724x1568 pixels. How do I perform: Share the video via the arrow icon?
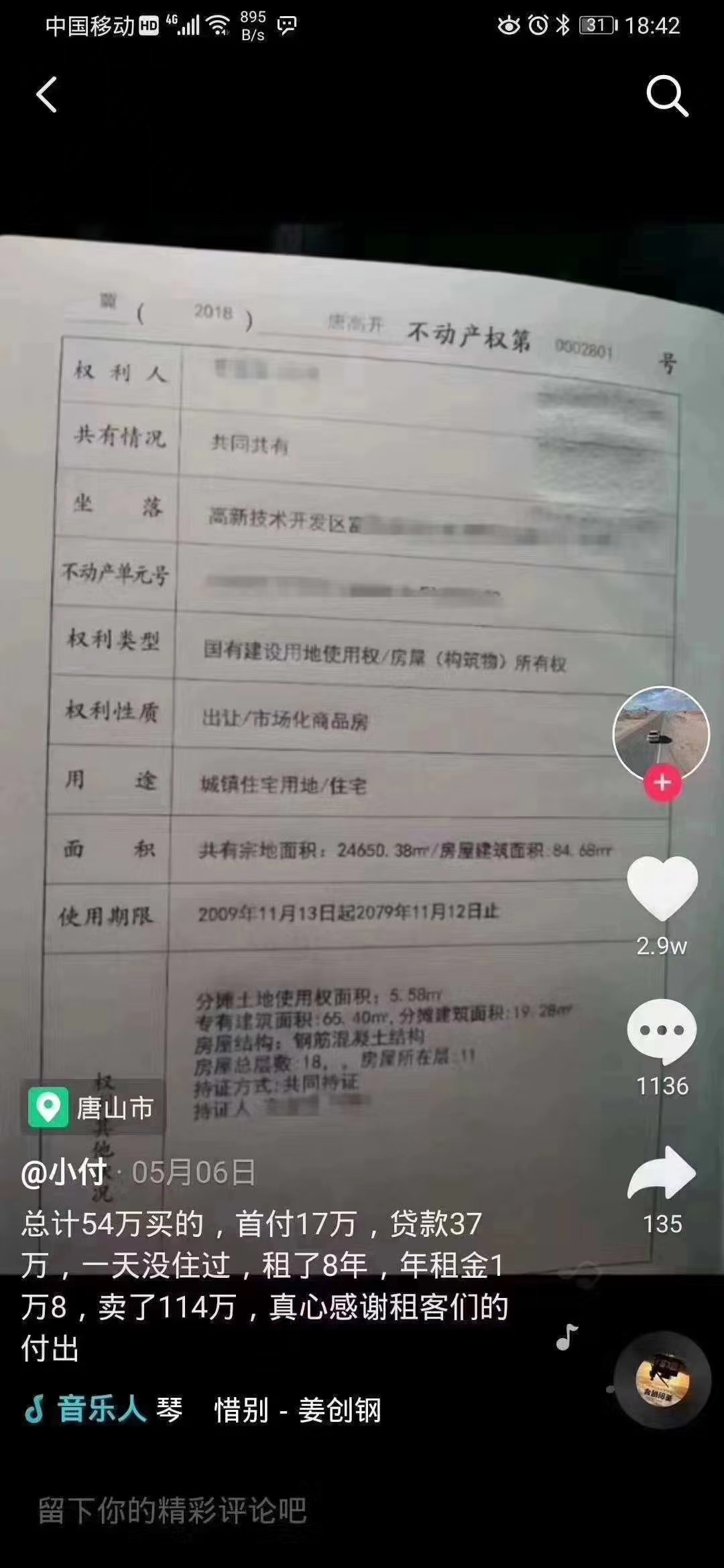point(662,1173)
